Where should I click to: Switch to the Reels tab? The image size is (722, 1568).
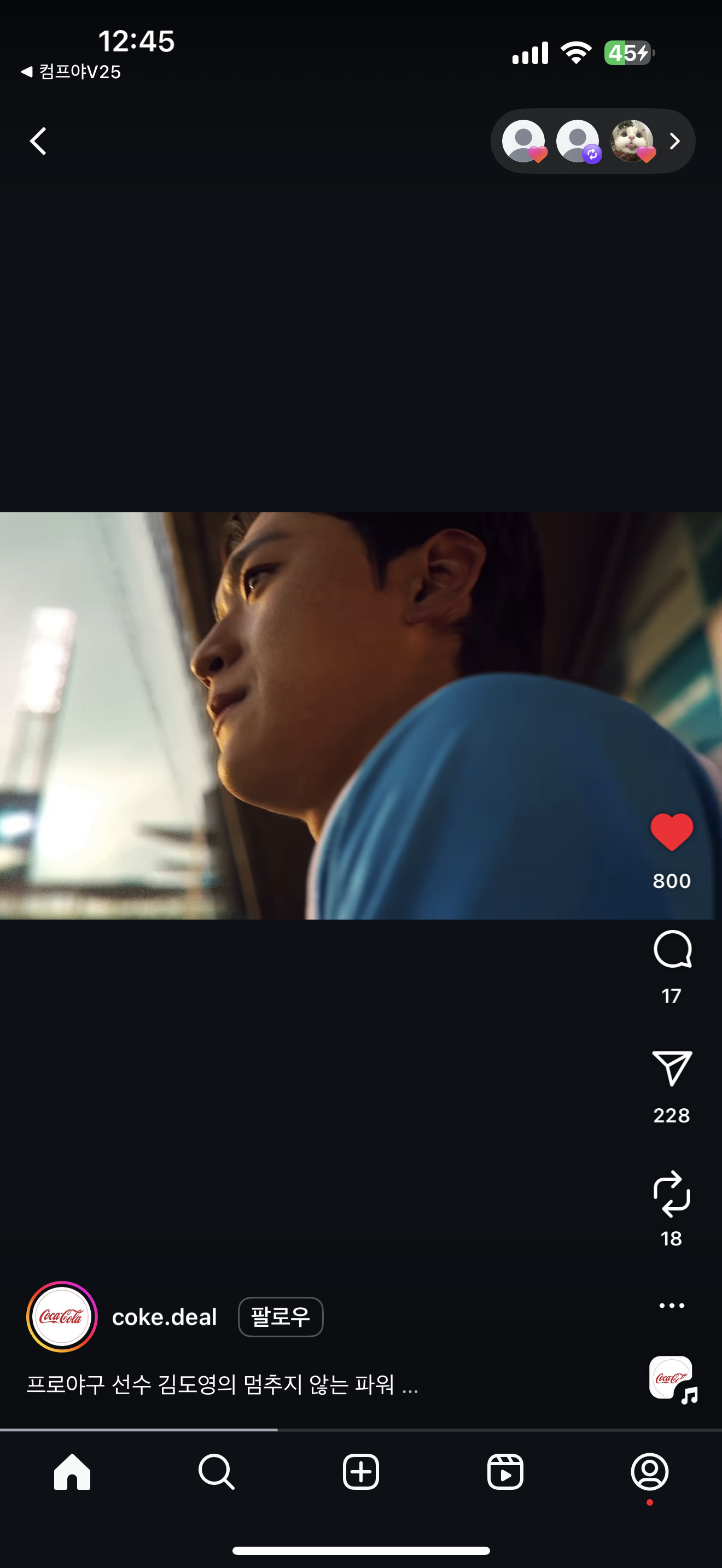[x=505, y=1472]
